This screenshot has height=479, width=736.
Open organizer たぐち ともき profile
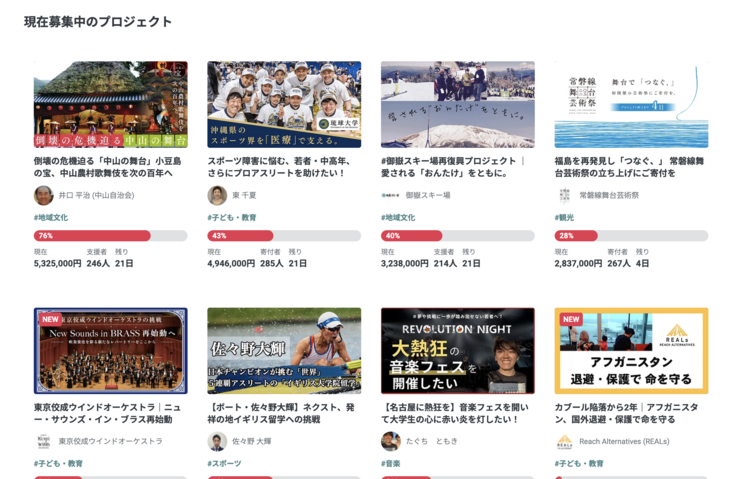click(431, 441)
